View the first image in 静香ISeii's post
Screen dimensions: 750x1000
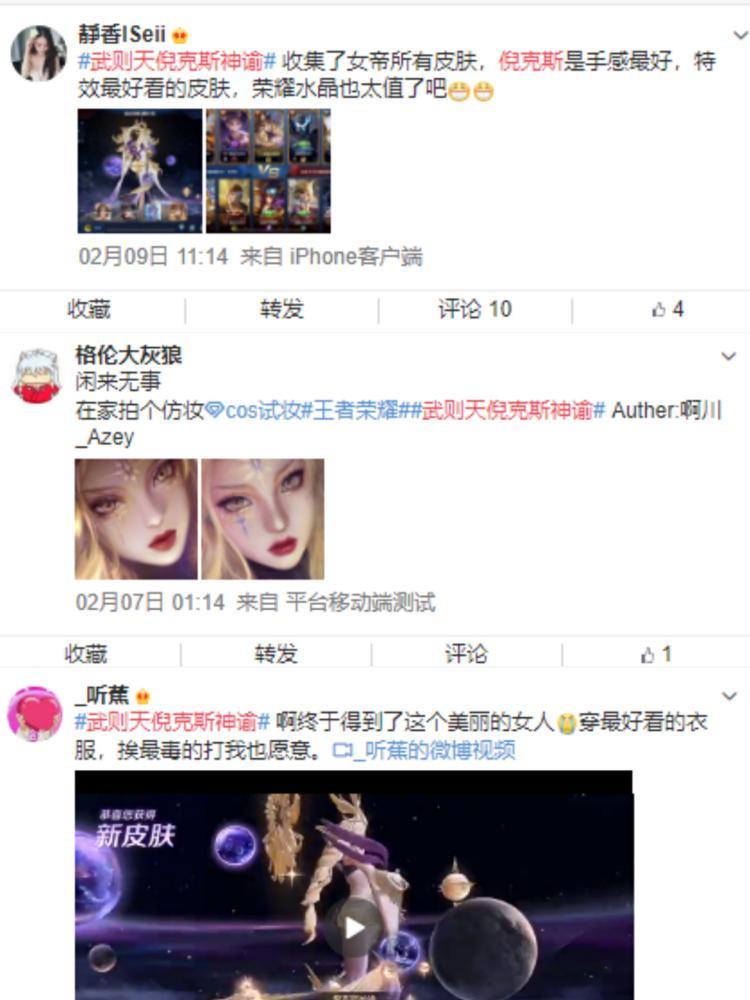pyautogui.click(x=139, y=171)
